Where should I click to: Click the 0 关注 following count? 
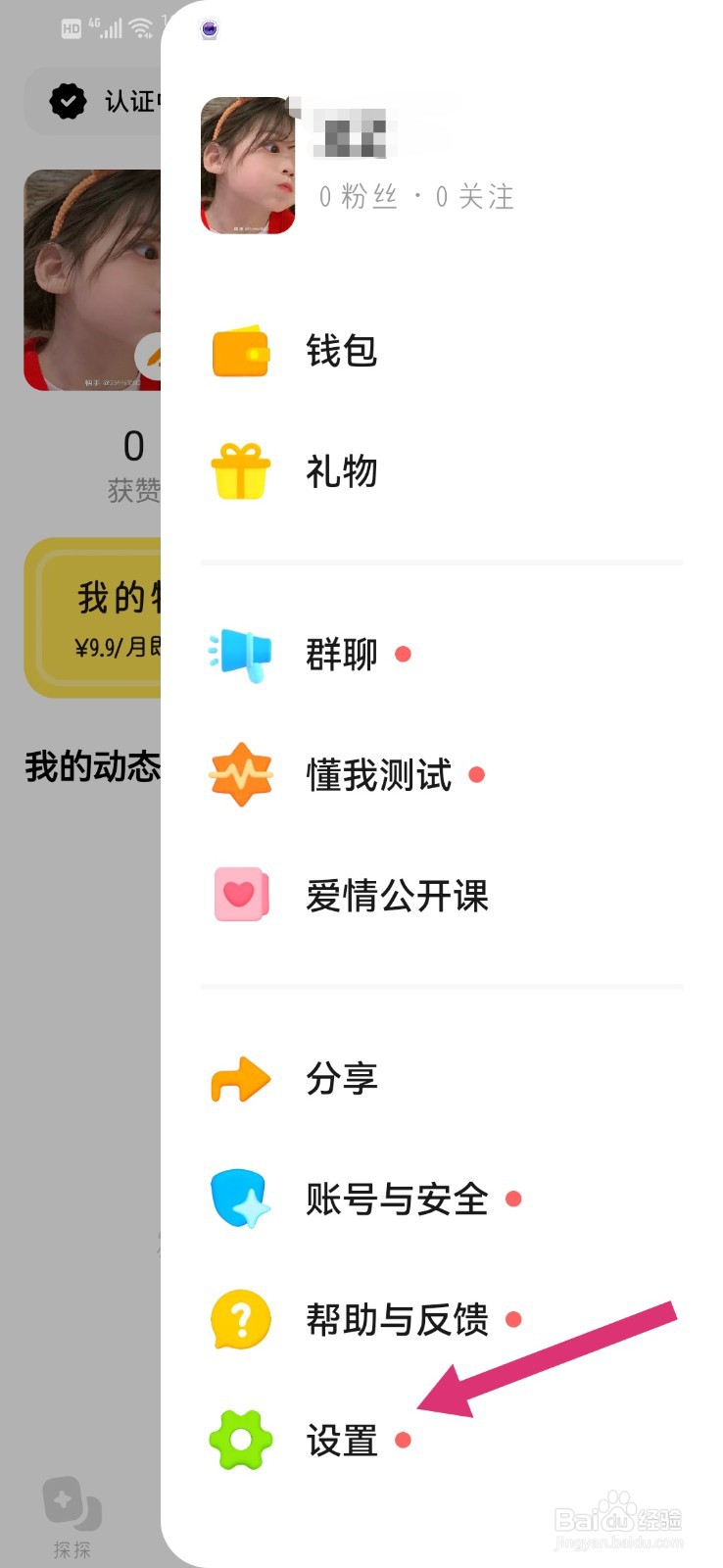(474, 195)
